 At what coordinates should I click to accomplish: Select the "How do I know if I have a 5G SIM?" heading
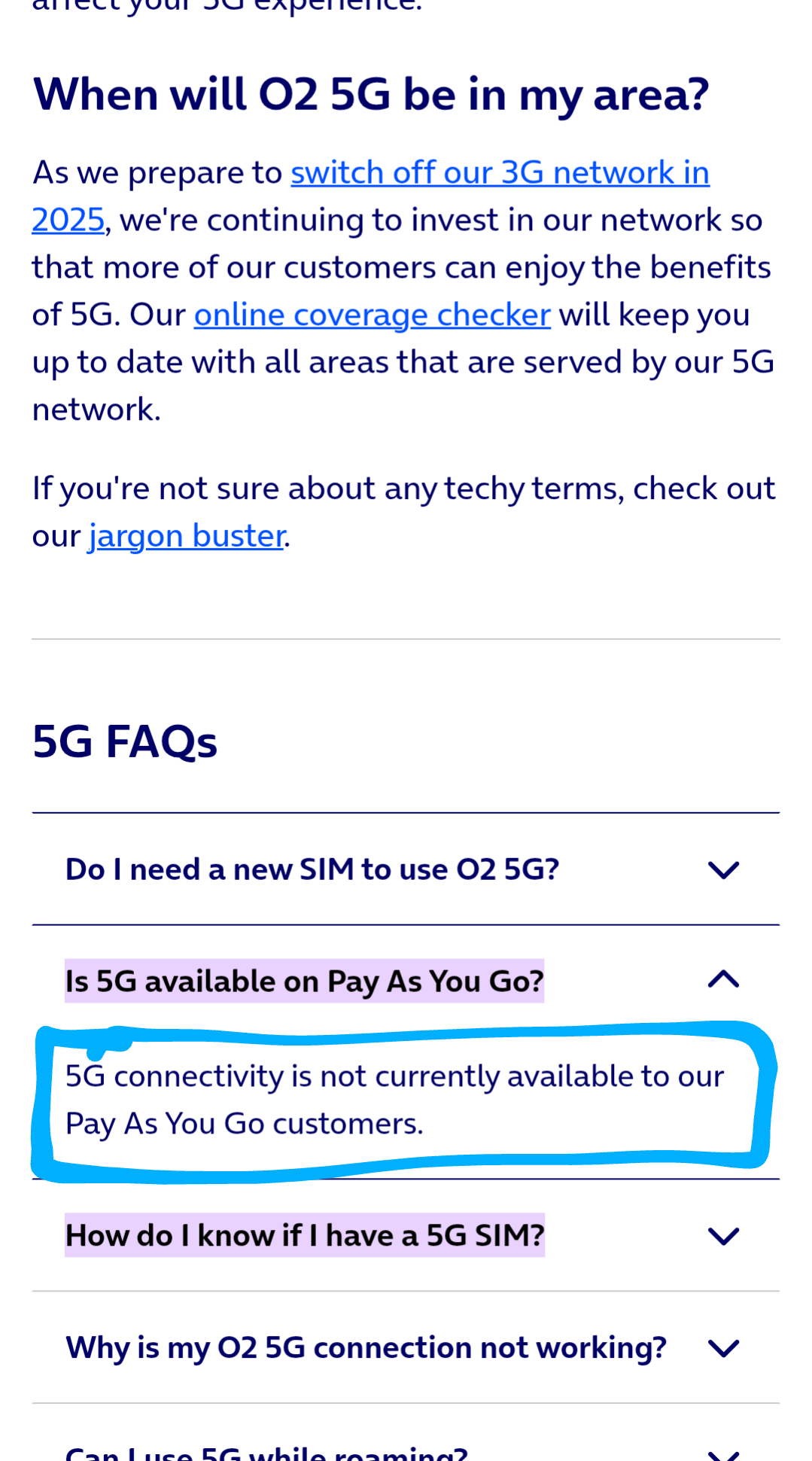pos(305,1234)
